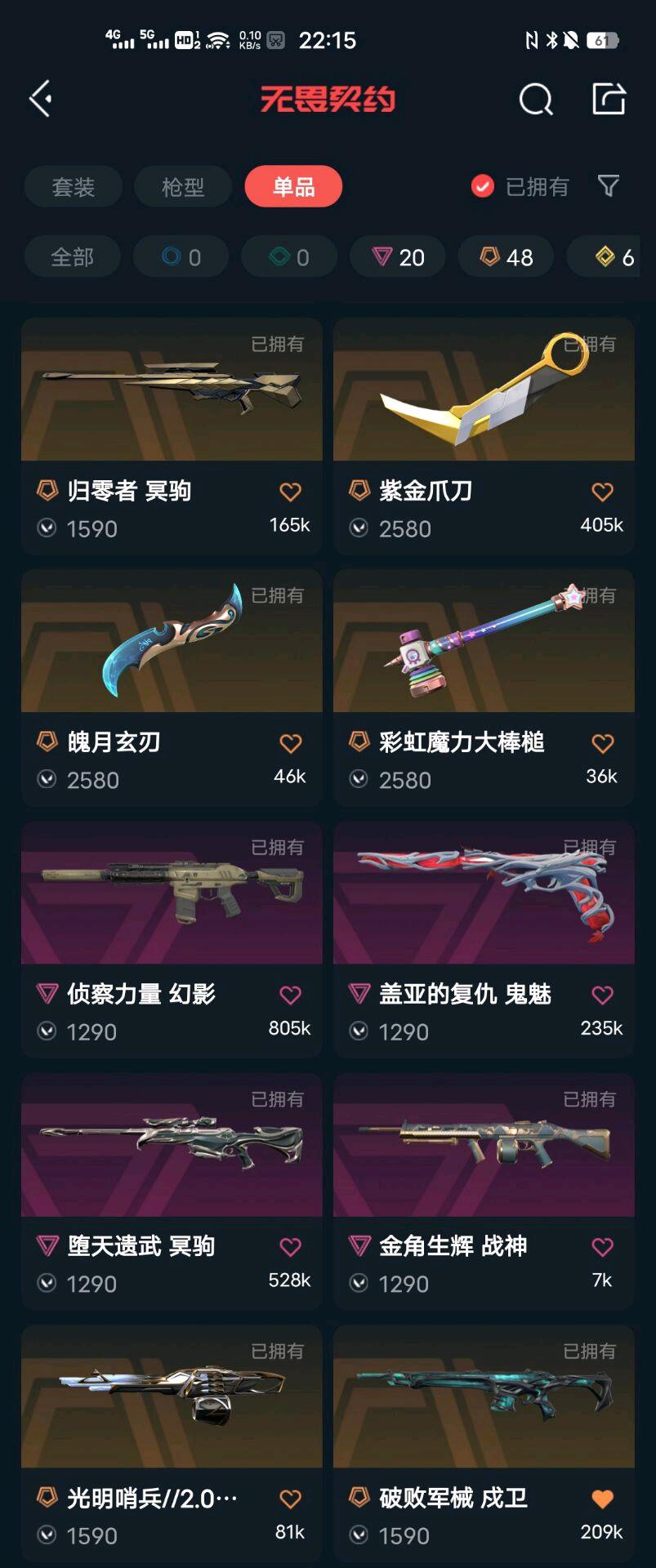656x1568 pixels.
Task: Go back using the top-left arrow
Action: pyautogui.click(x=41, y=99)
